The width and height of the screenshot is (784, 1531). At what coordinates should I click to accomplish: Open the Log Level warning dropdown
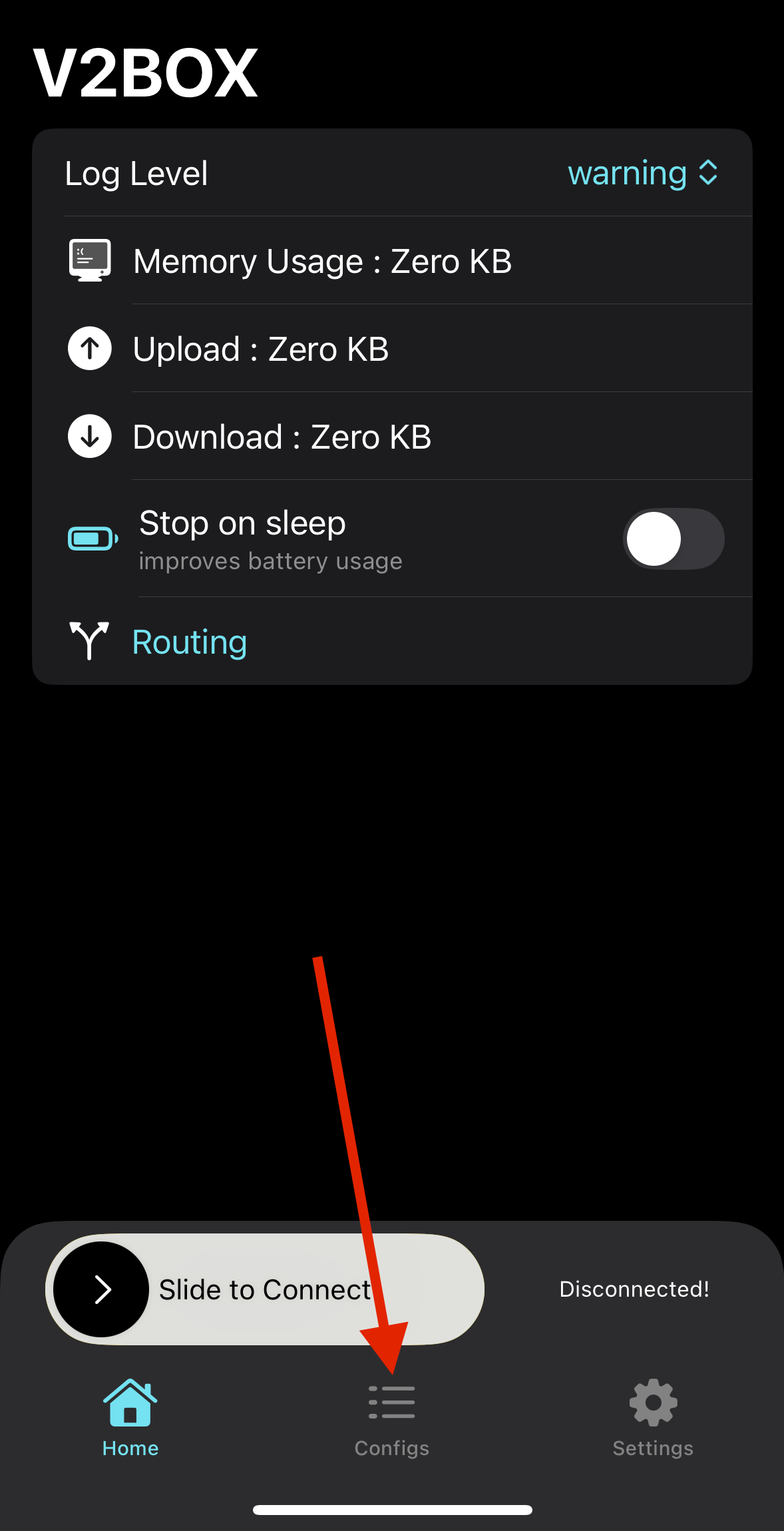coord(642,174)
